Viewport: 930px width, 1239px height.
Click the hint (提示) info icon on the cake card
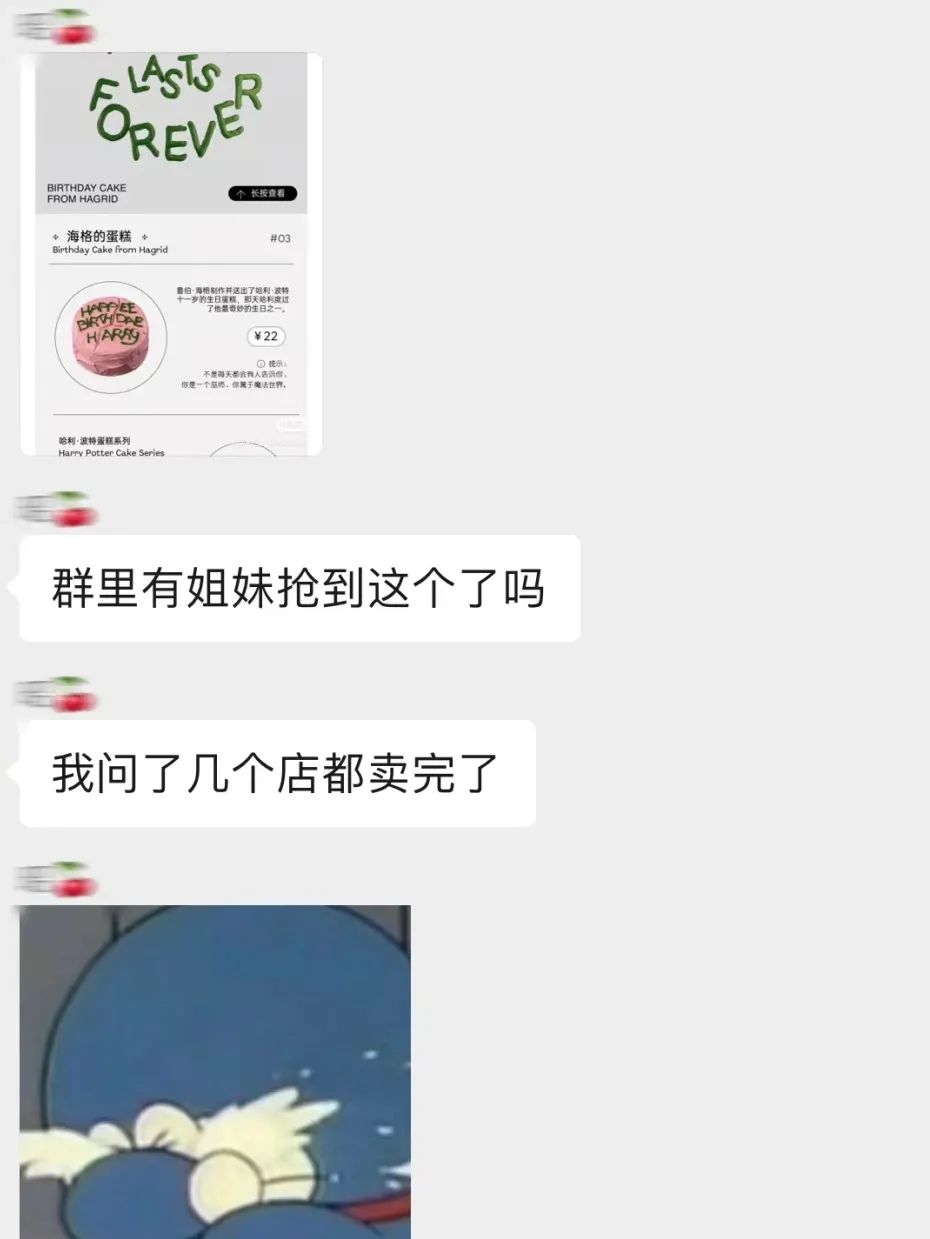coord(259,364)
